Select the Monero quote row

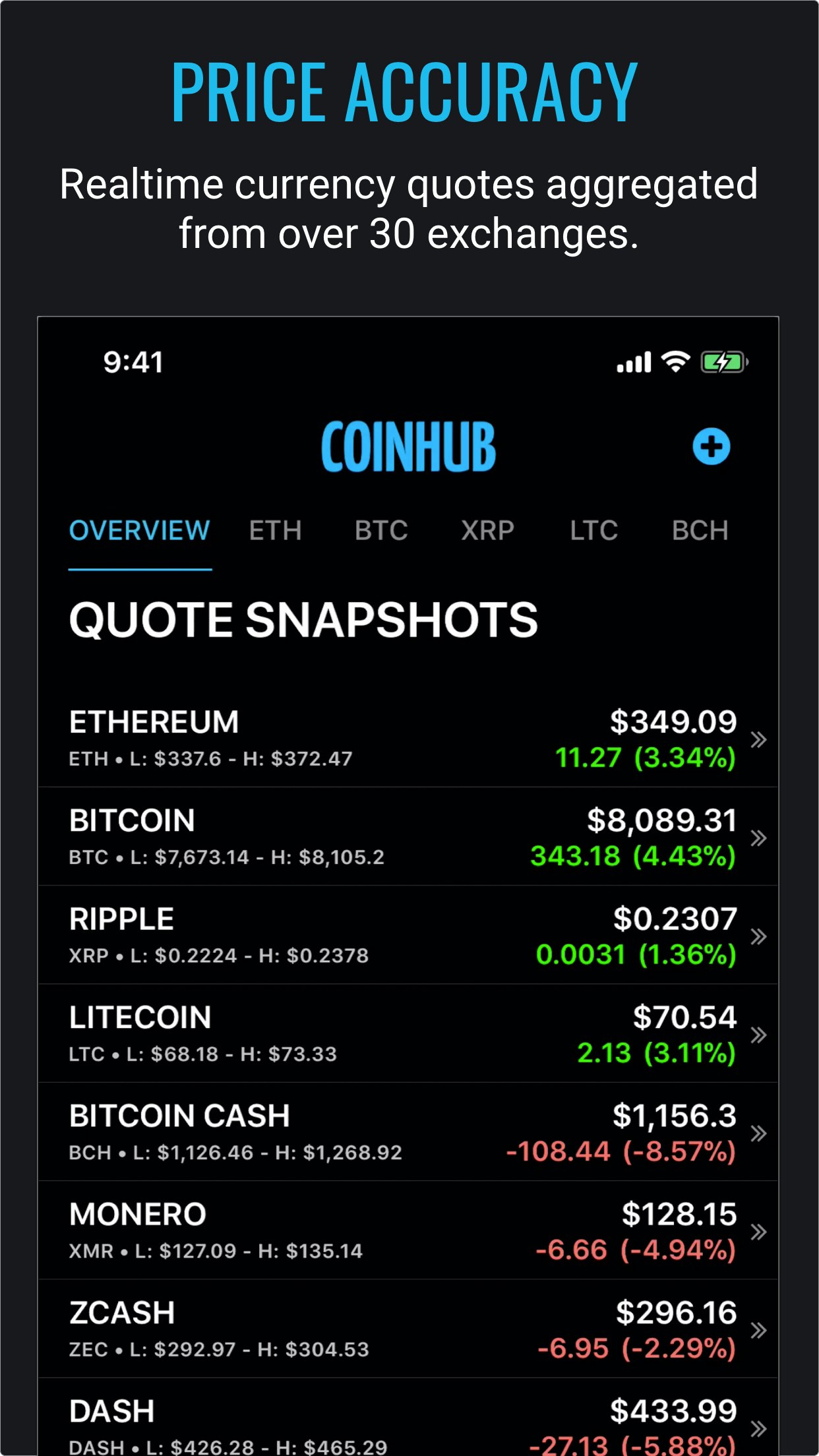409,1230
